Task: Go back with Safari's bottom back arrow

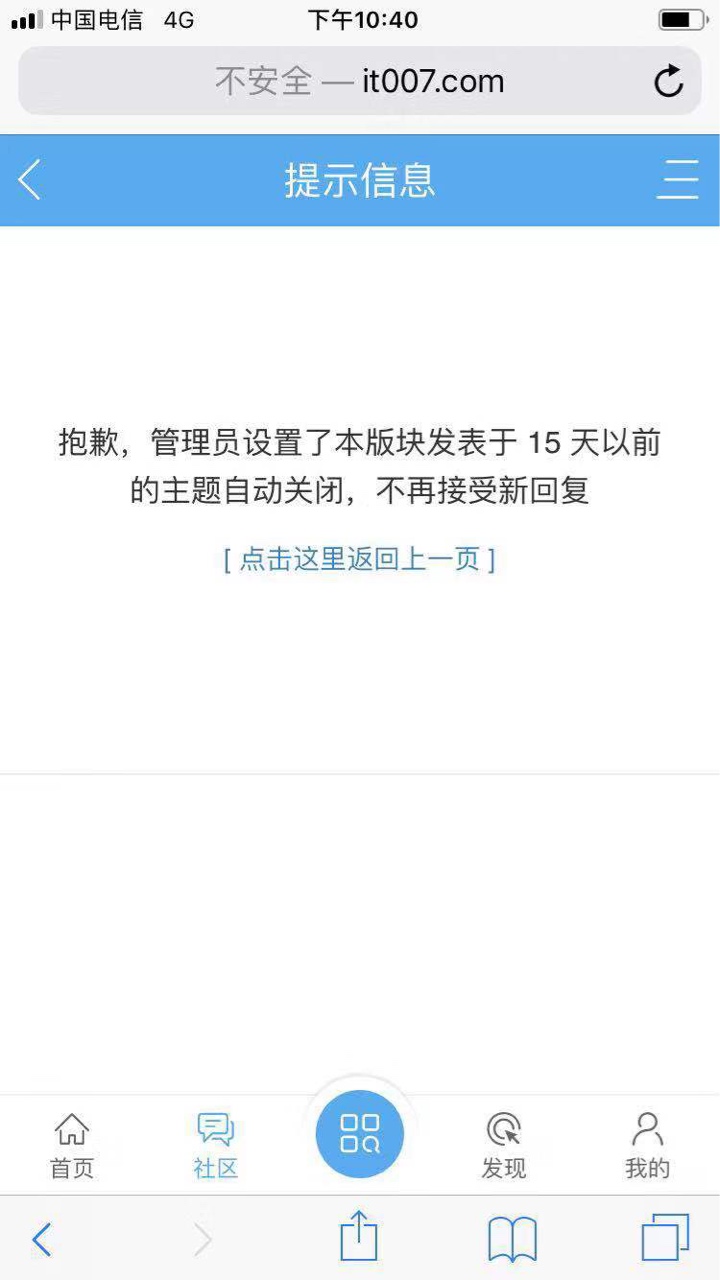Action: point(41,1240)
